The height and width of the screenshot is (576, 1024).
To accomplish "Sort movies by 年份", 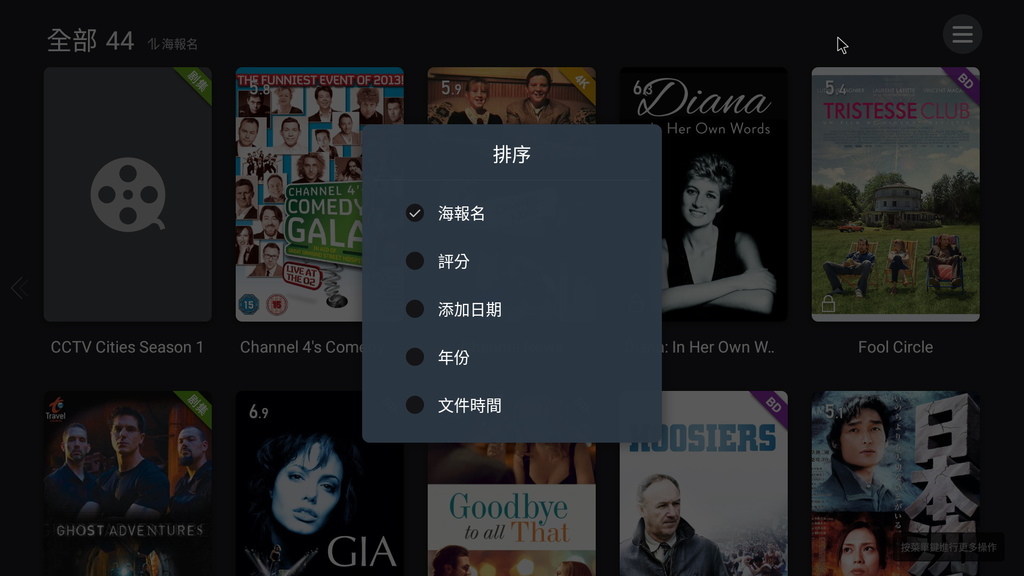I will (453, 357).
